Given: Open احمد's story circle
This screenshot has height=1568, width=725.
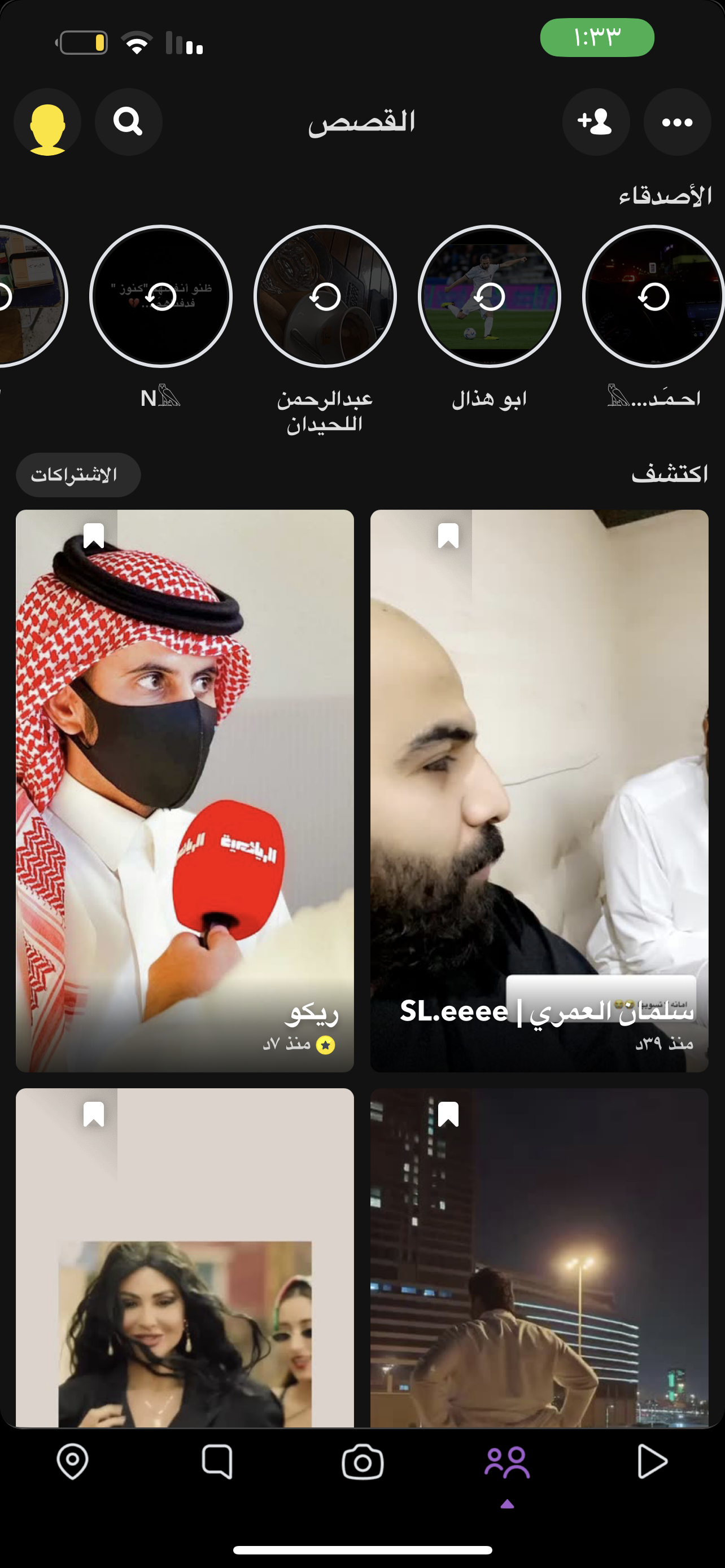Looking at the screenshot, I should pyautogui.click(x=653, y=296).
